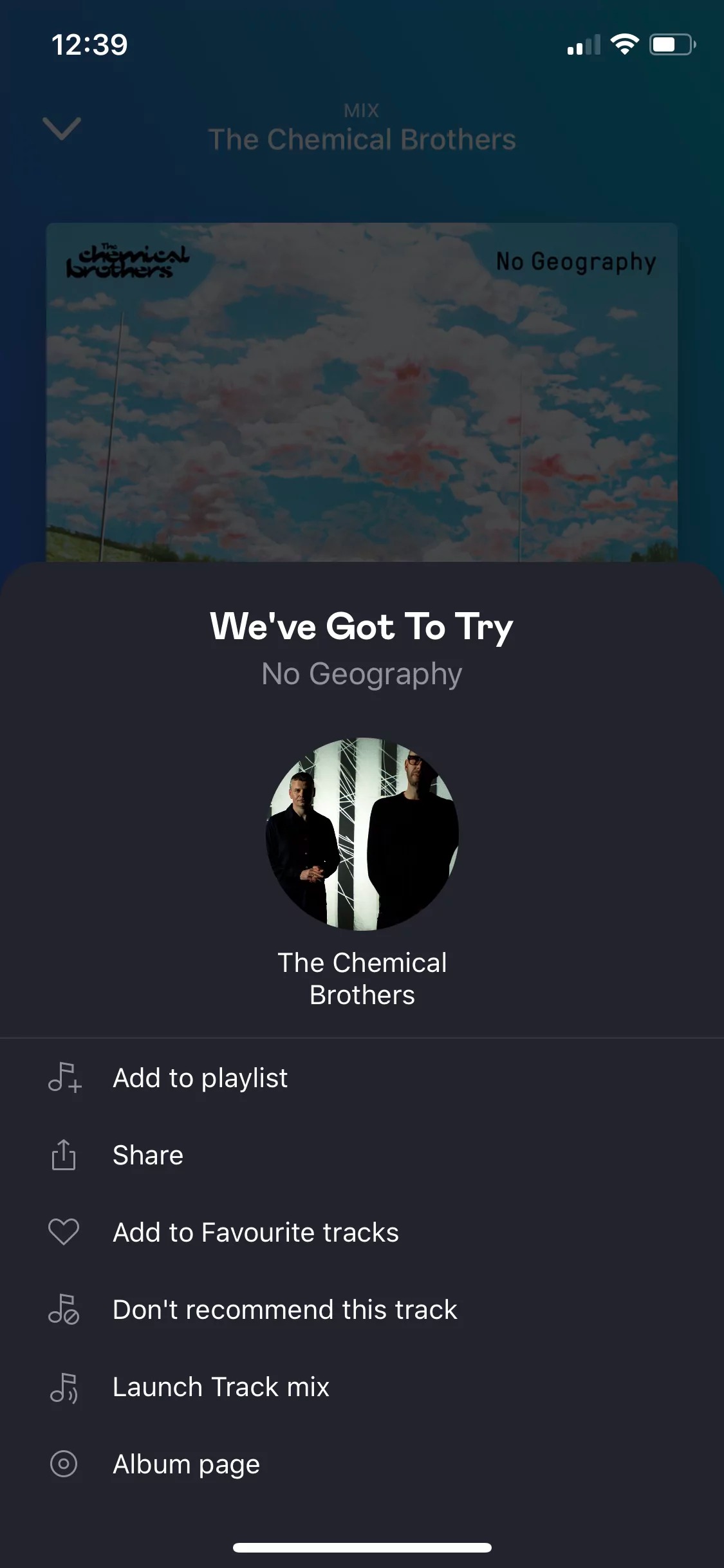Share We've Got To Try

148,1155
